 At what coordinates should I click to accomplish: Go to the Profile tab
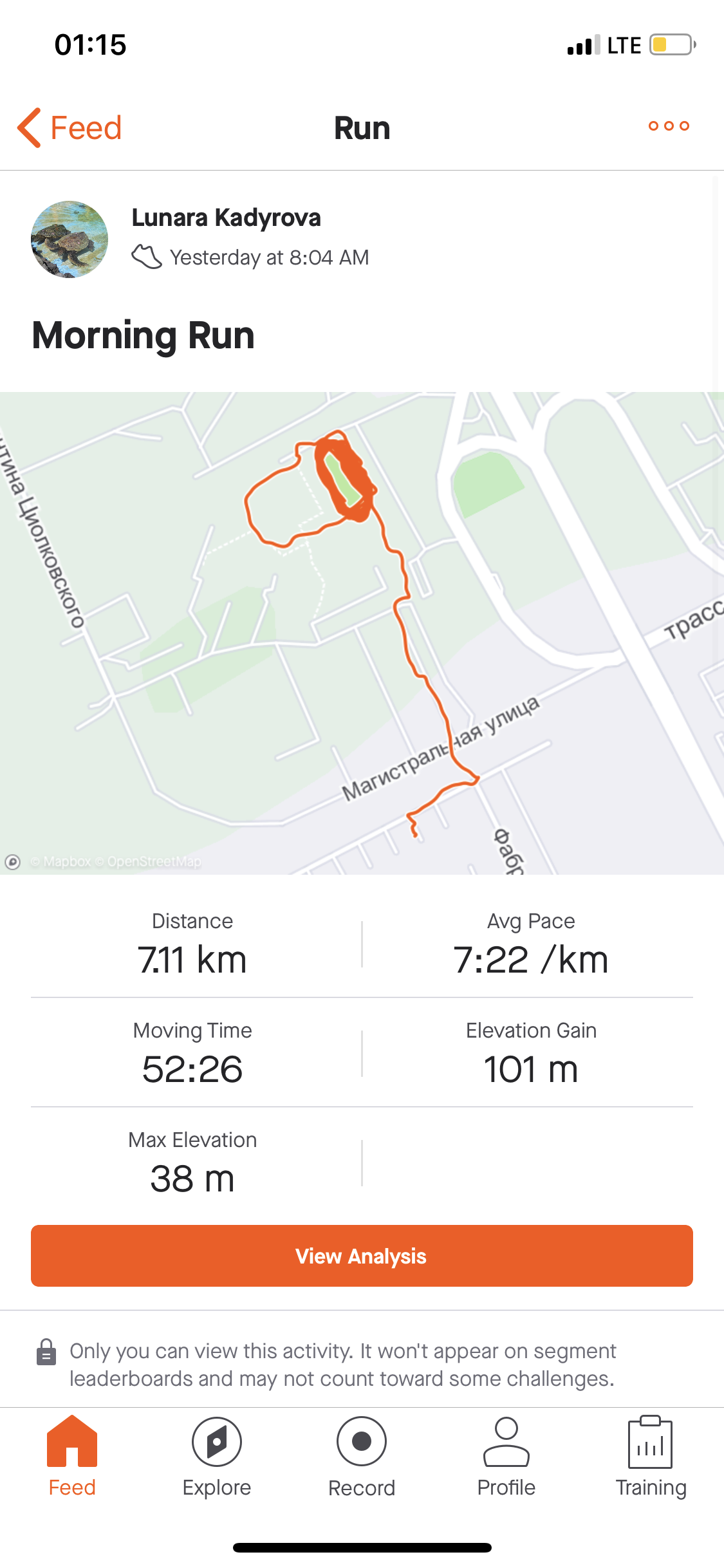[506, 1457]
